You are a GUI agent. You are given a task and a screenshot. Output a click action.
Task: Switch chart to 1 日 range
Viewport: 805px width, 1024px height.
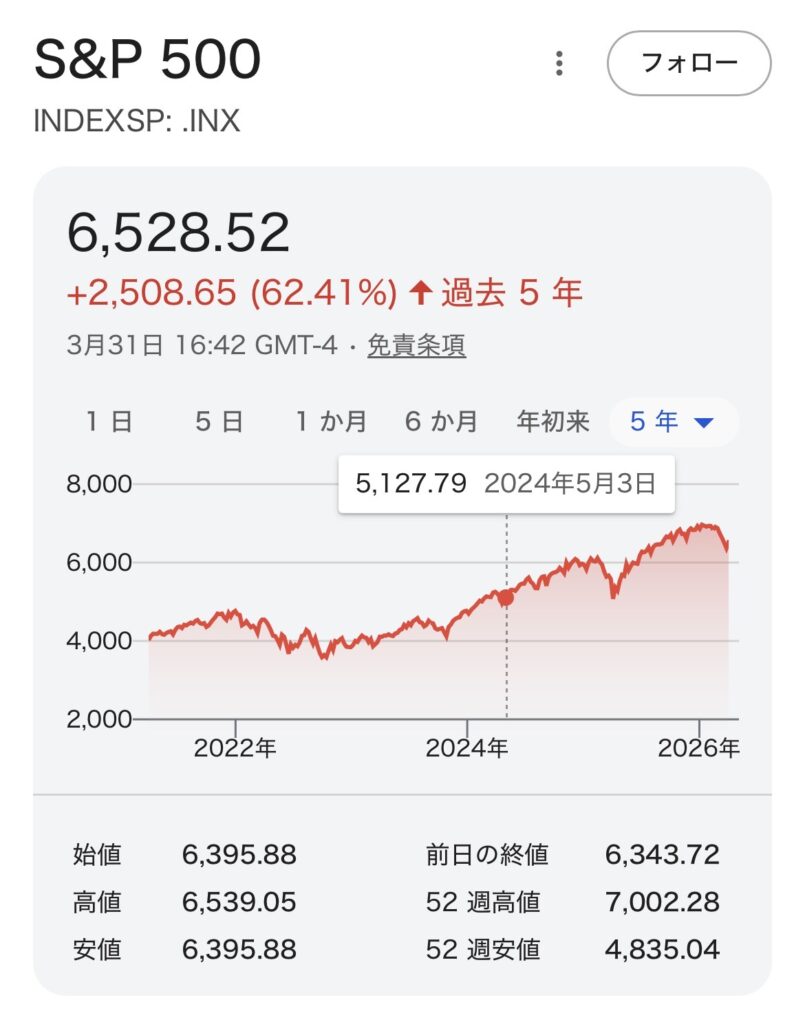pos(108,422)
